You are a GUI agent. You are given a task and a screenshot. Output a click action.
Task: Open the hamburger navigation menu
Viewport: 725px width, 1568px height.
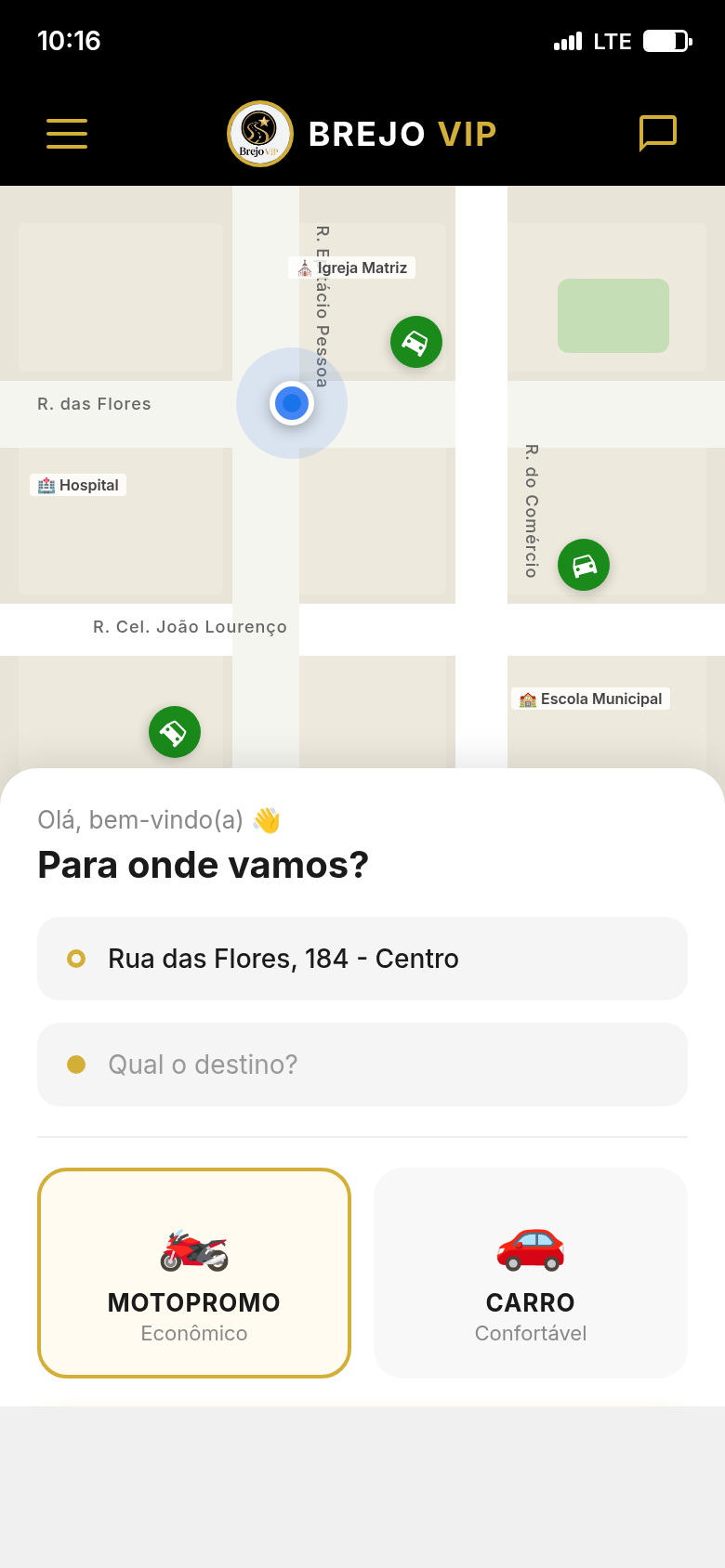coord(66,134)
